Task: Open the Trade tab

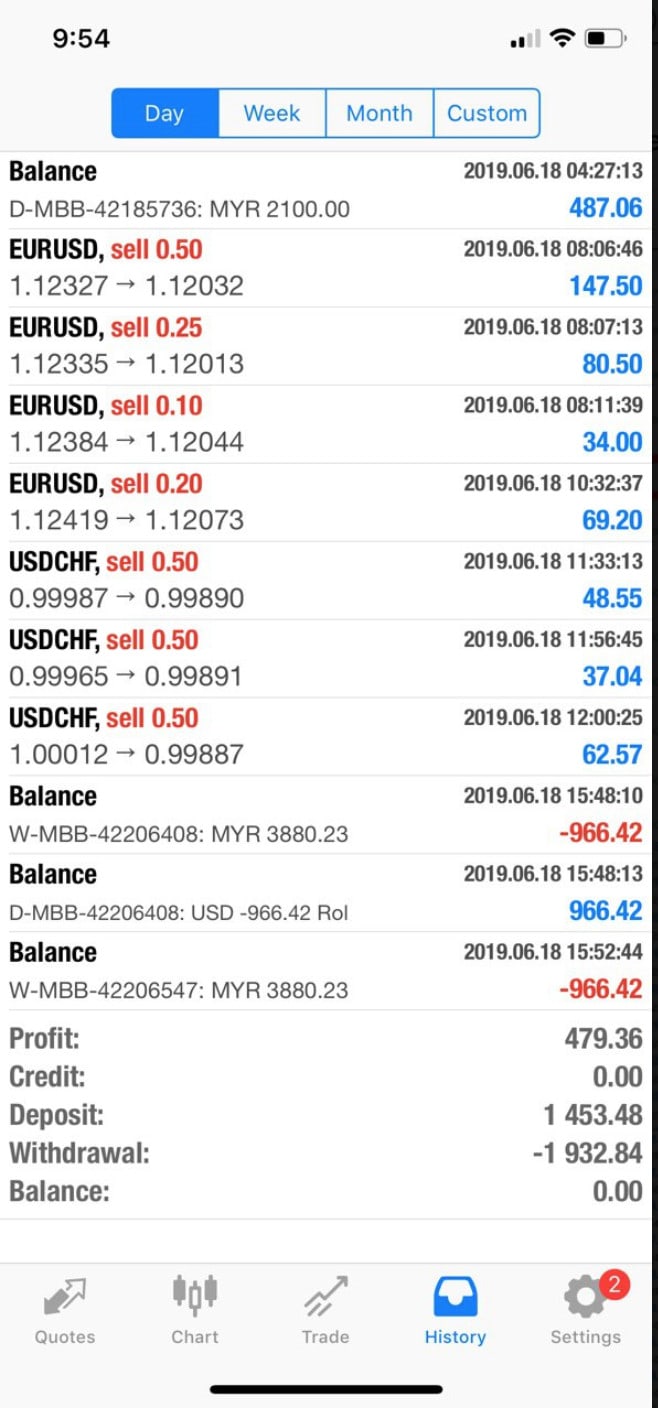Action: (x=326, y=1311)
